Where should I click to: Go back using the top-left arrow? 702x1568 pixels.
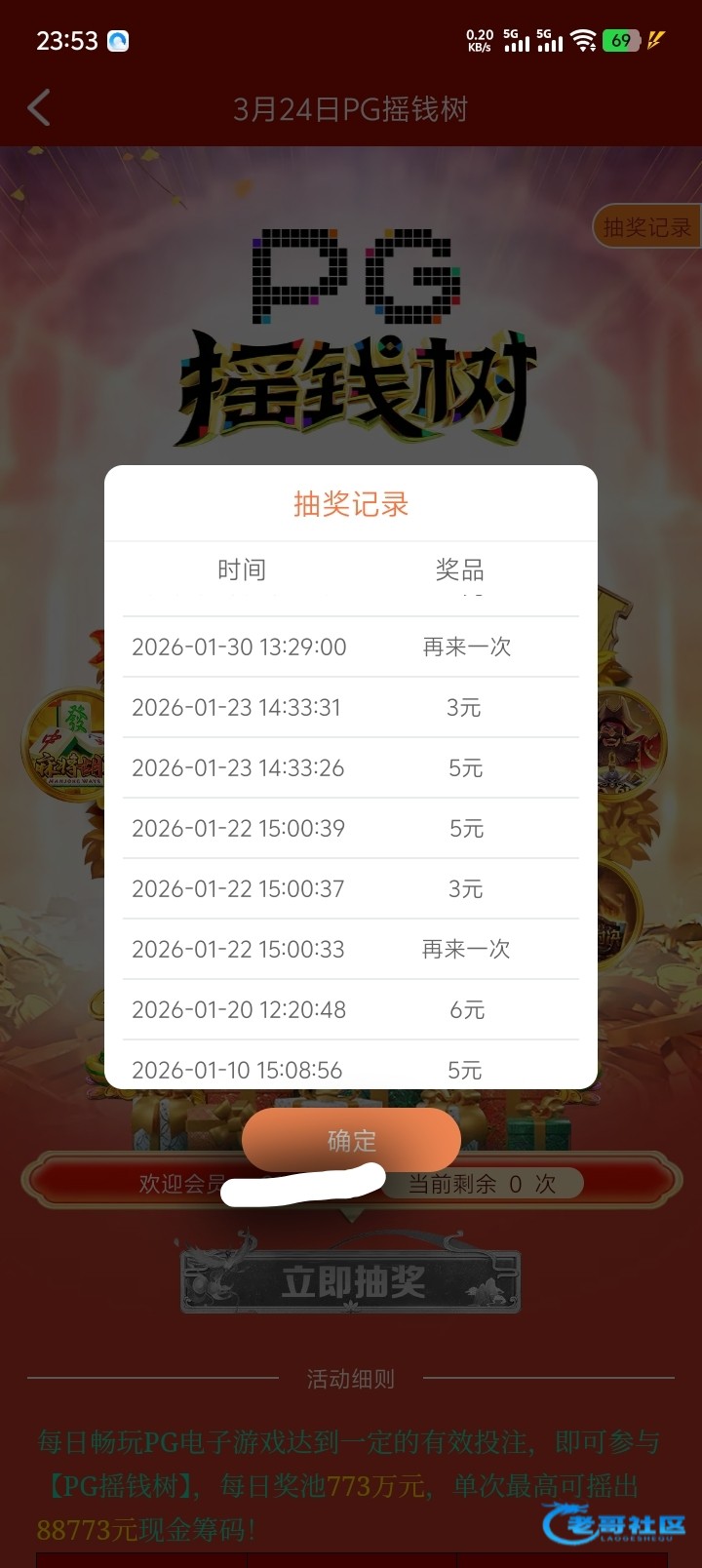click(x=39, y=108)
